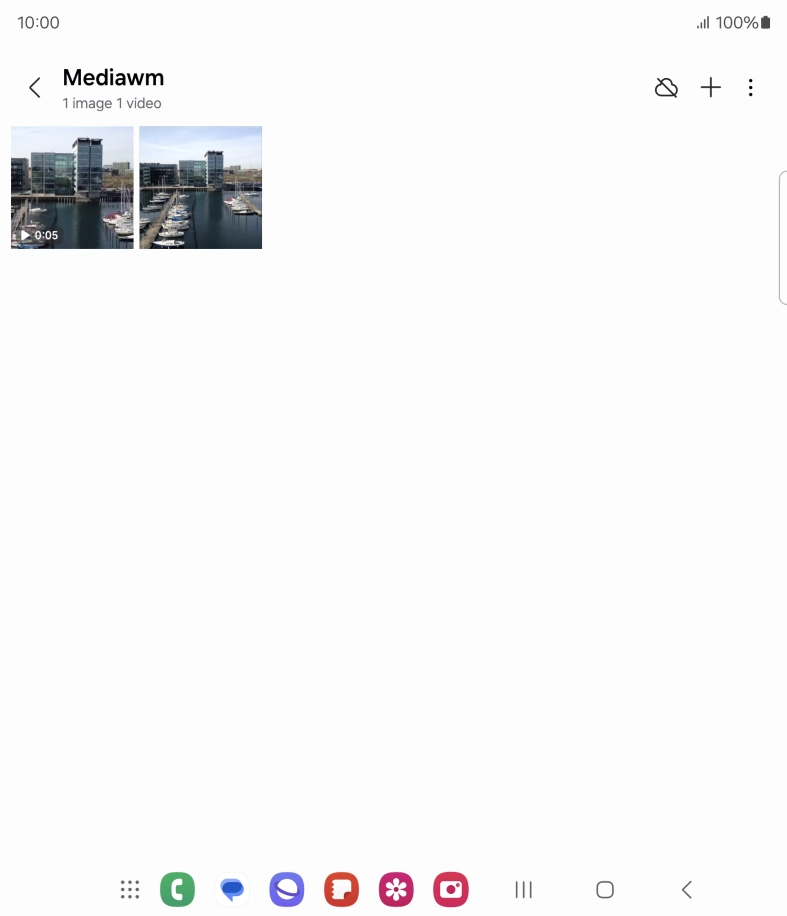
Task: Open the Phone app icon
Action: (177, 889)
